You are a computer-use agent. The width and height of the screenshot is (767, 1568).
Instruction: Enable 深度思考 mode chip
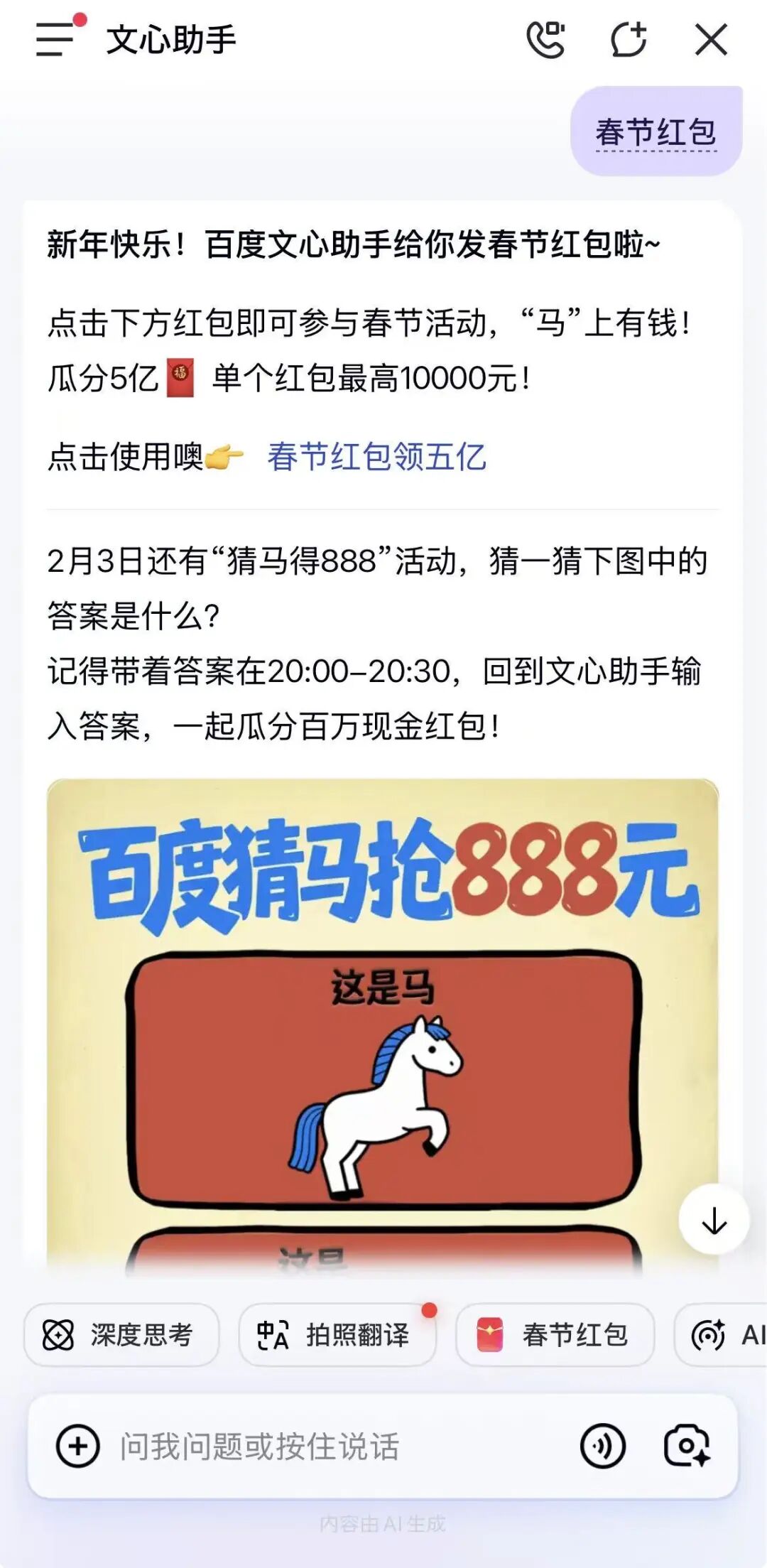121,1335
